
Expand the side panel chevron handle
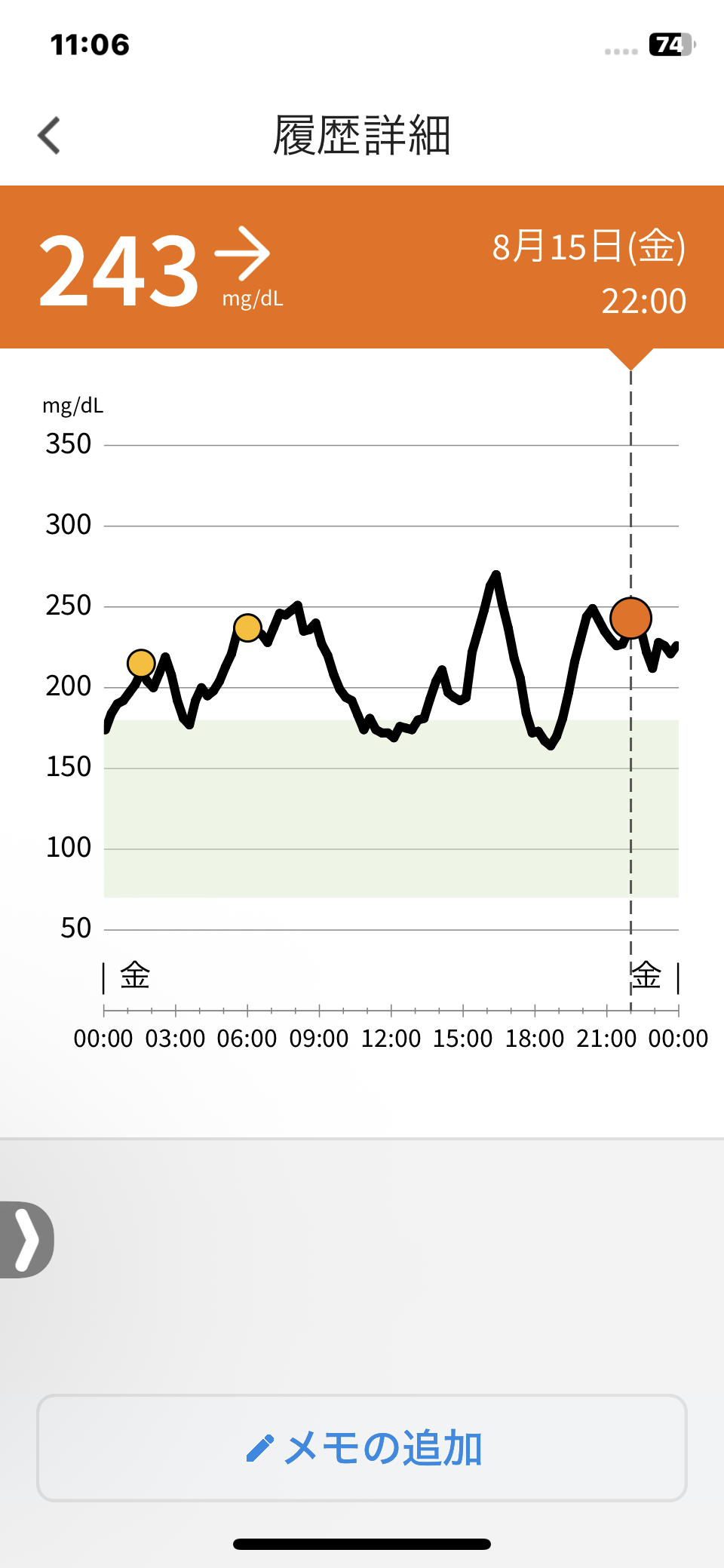click(x=26, y=1239)
